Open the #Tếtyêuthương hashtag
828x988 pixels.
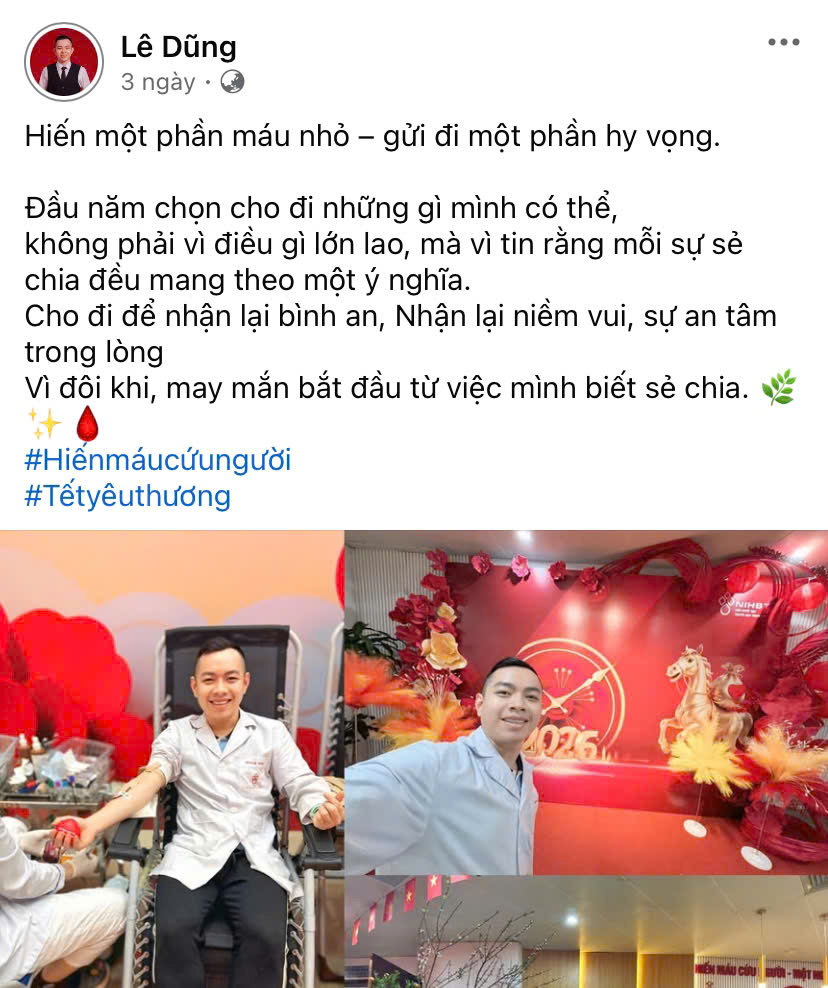[x=128, y=496]
